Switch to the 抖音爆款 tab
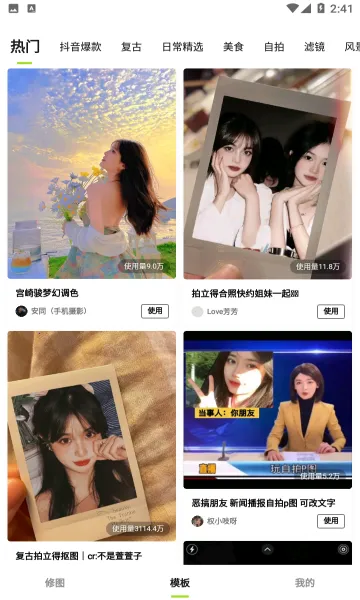Image resolution: width=360 pixels, height=600 pixels. click(80, 47)
